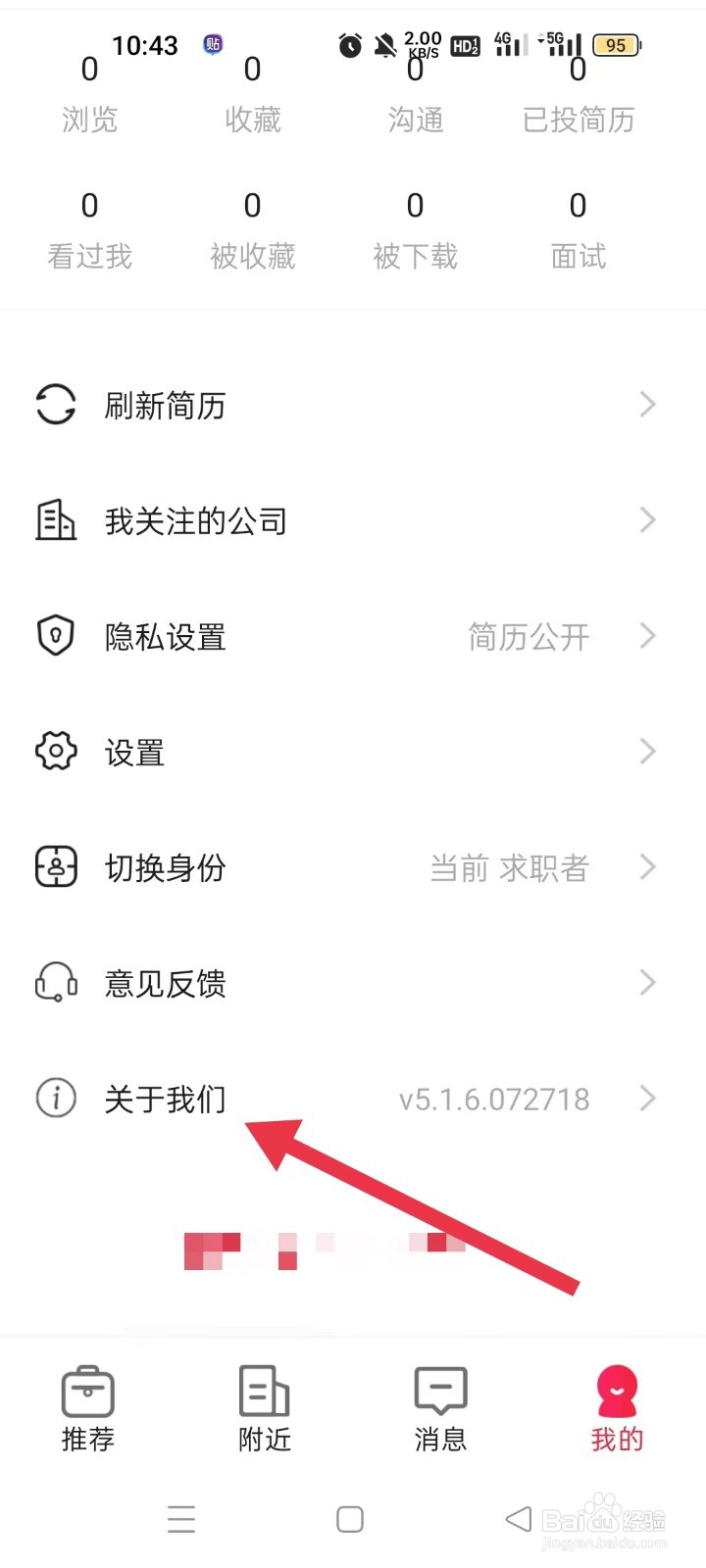
Task: Expand the 隐私设置 row chevron
Action: 646,636
